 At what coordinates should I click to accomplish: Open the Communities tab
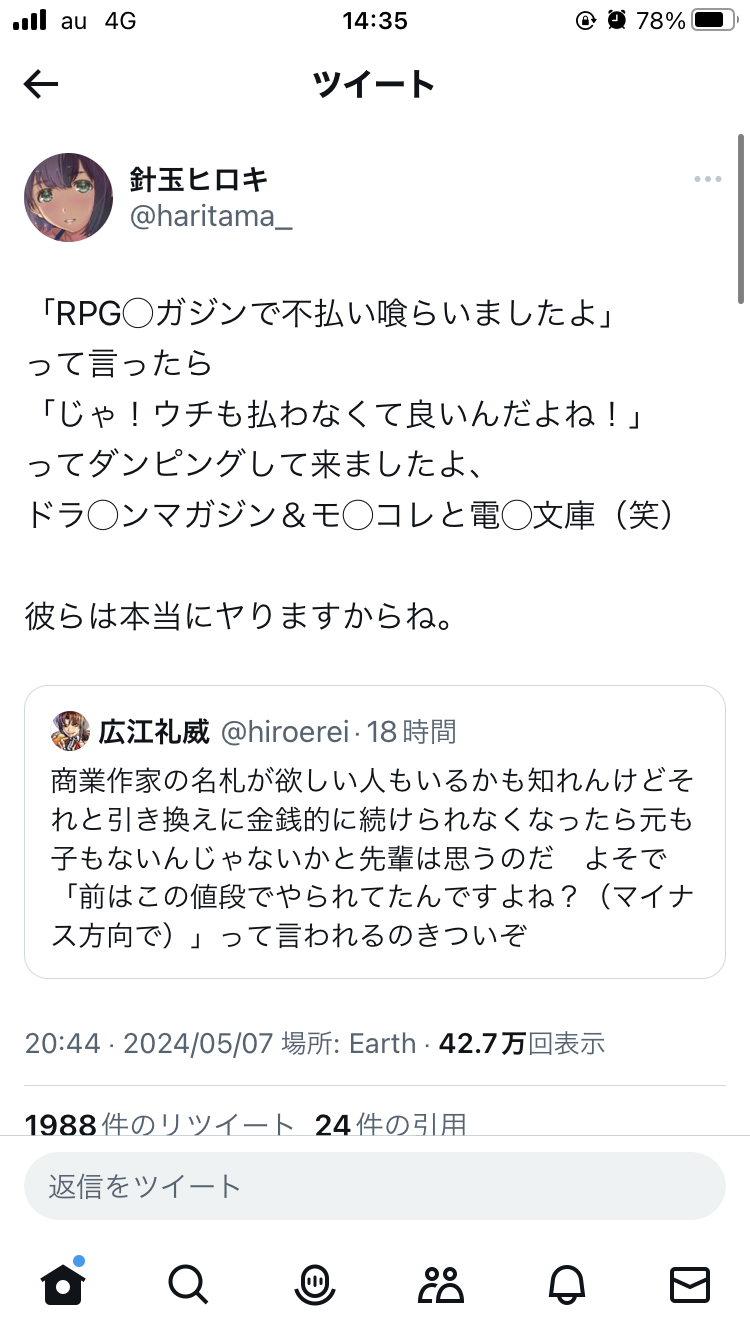(439, 1283)
